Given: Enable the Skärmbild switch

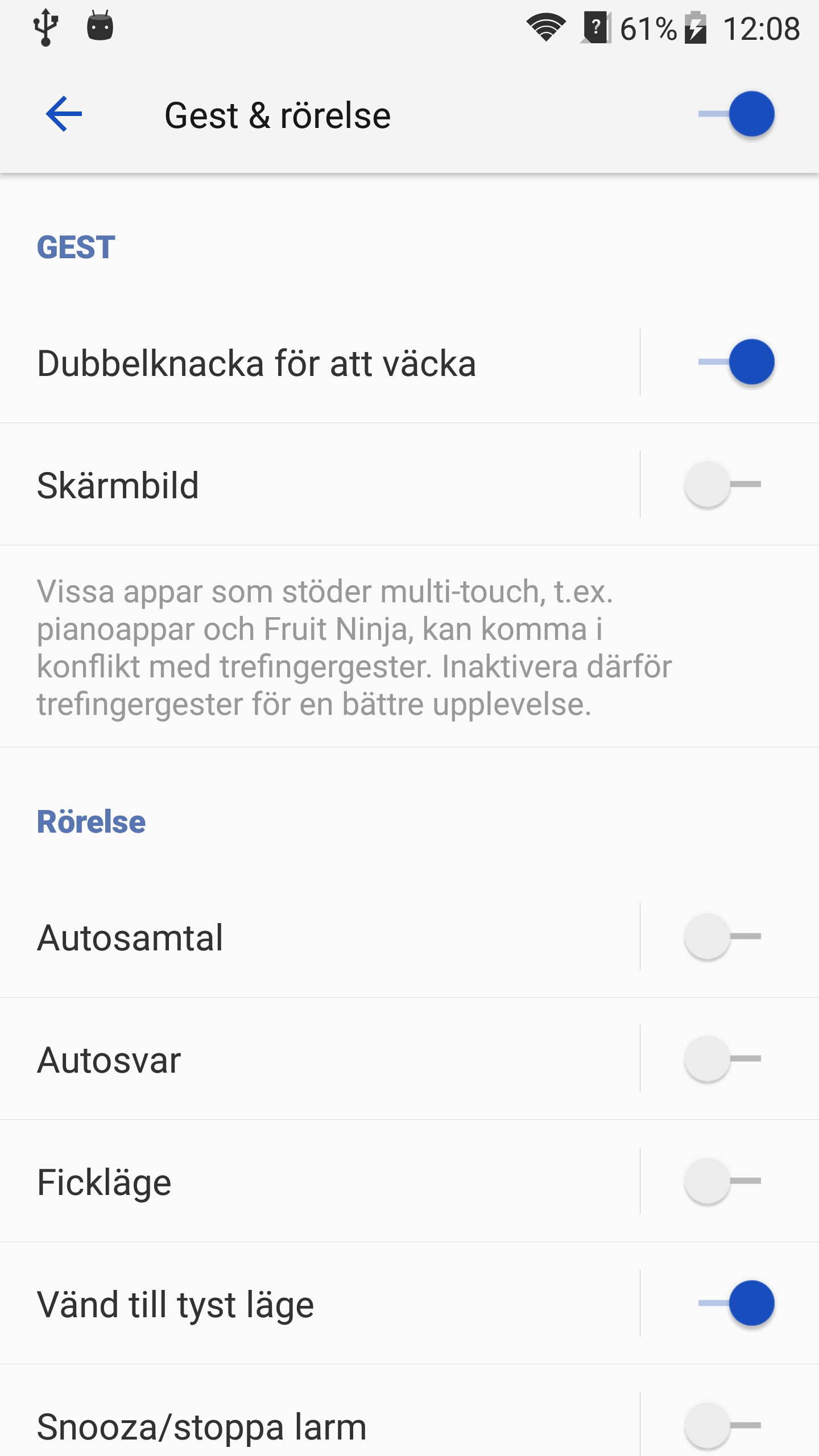Looking at the screenshot, I should (x=722, y=484).
